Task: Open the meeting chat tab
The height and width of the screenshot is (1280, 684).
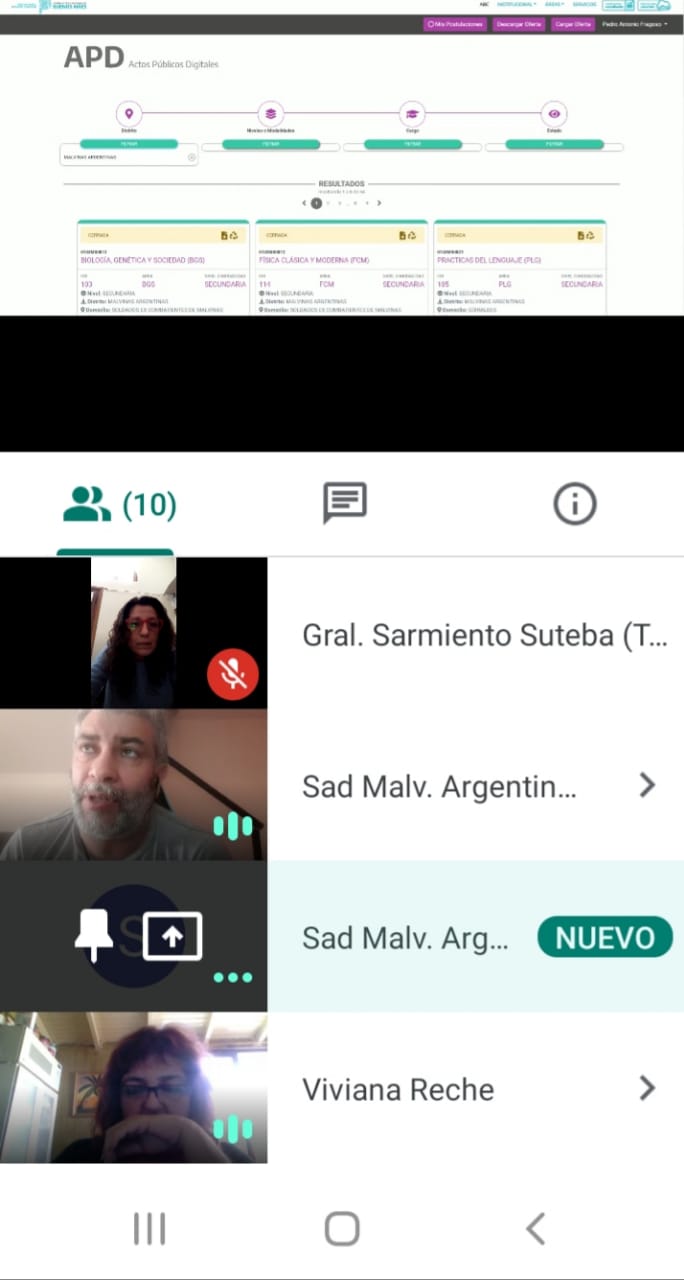Action: (x=344, y=504)
